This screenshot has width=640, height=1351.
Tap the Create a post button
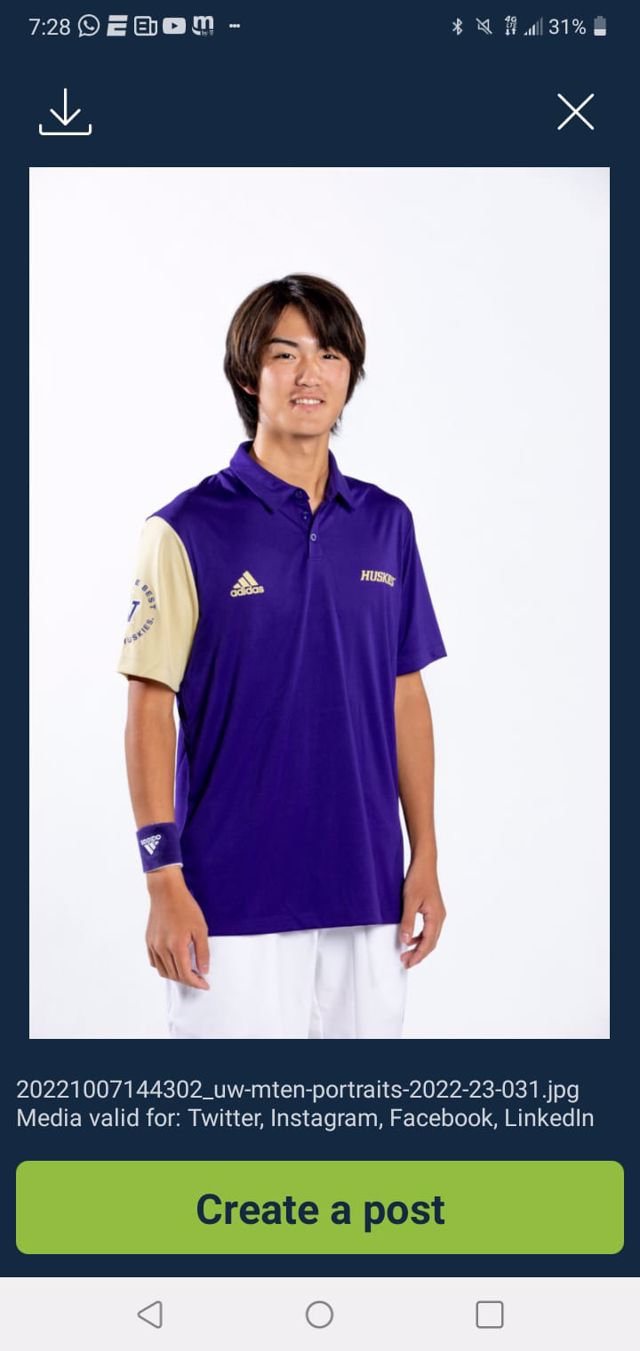tap(320, 1207)
